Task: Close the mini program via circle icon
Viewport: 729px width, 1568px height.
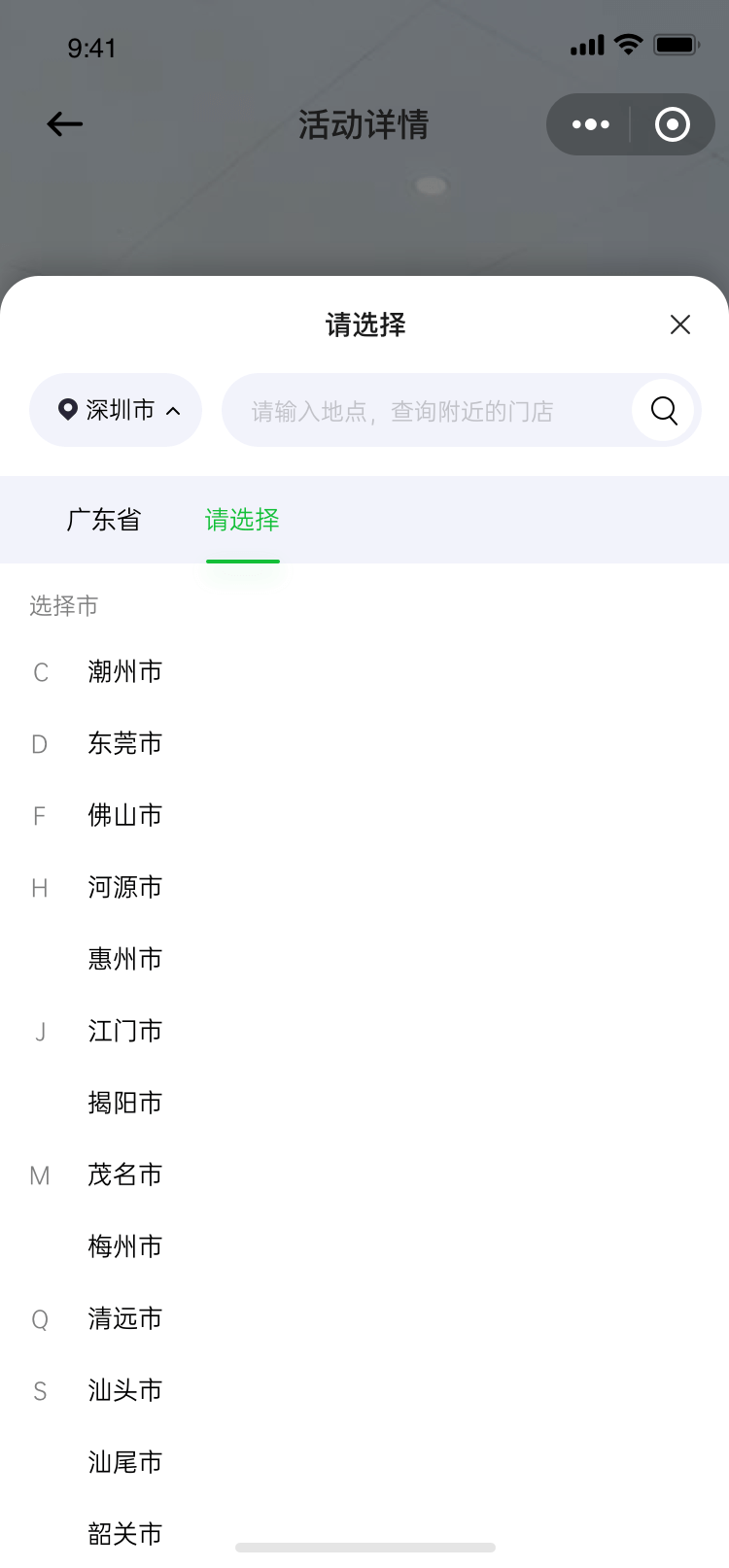Action: 673,124
